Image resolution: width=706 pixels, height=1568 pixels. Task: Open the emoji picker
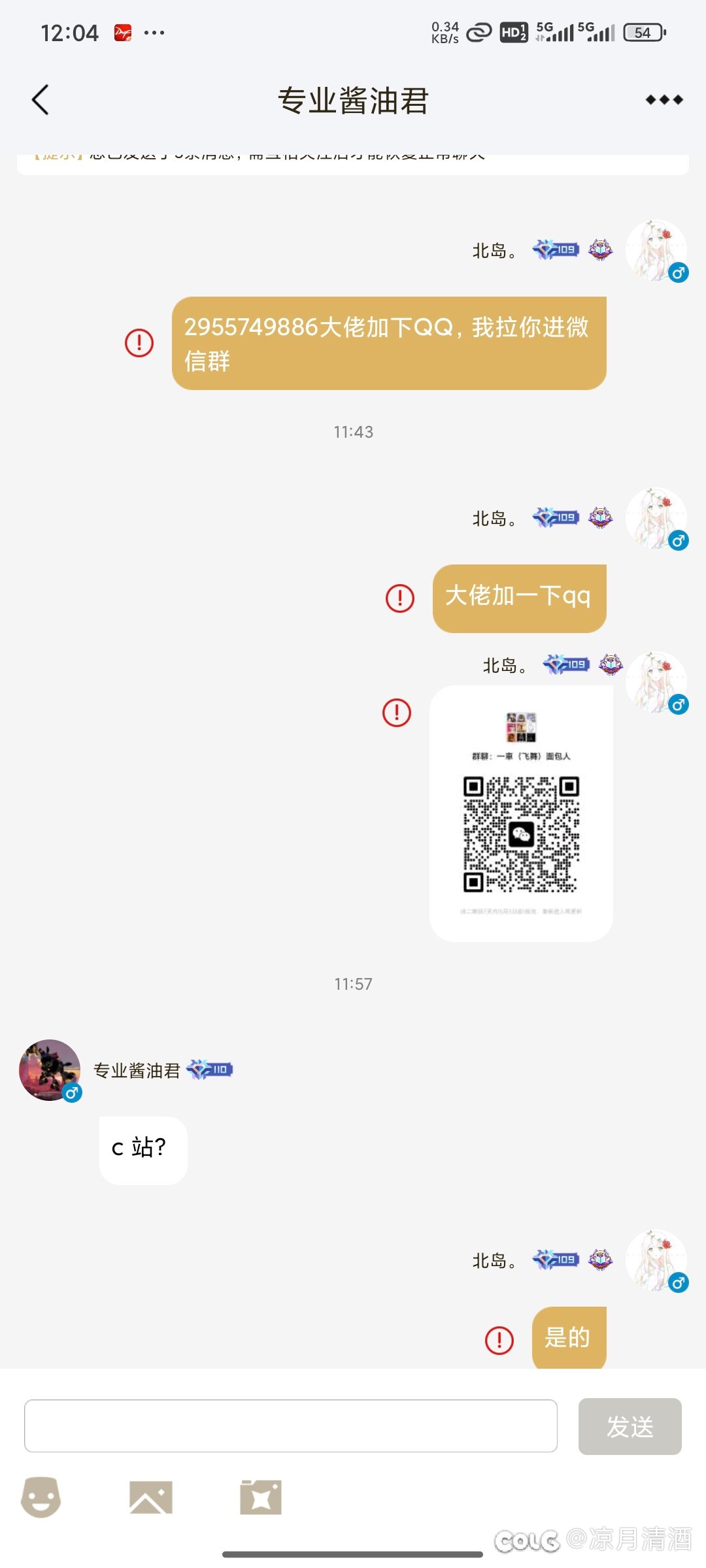coord(41,1497)
